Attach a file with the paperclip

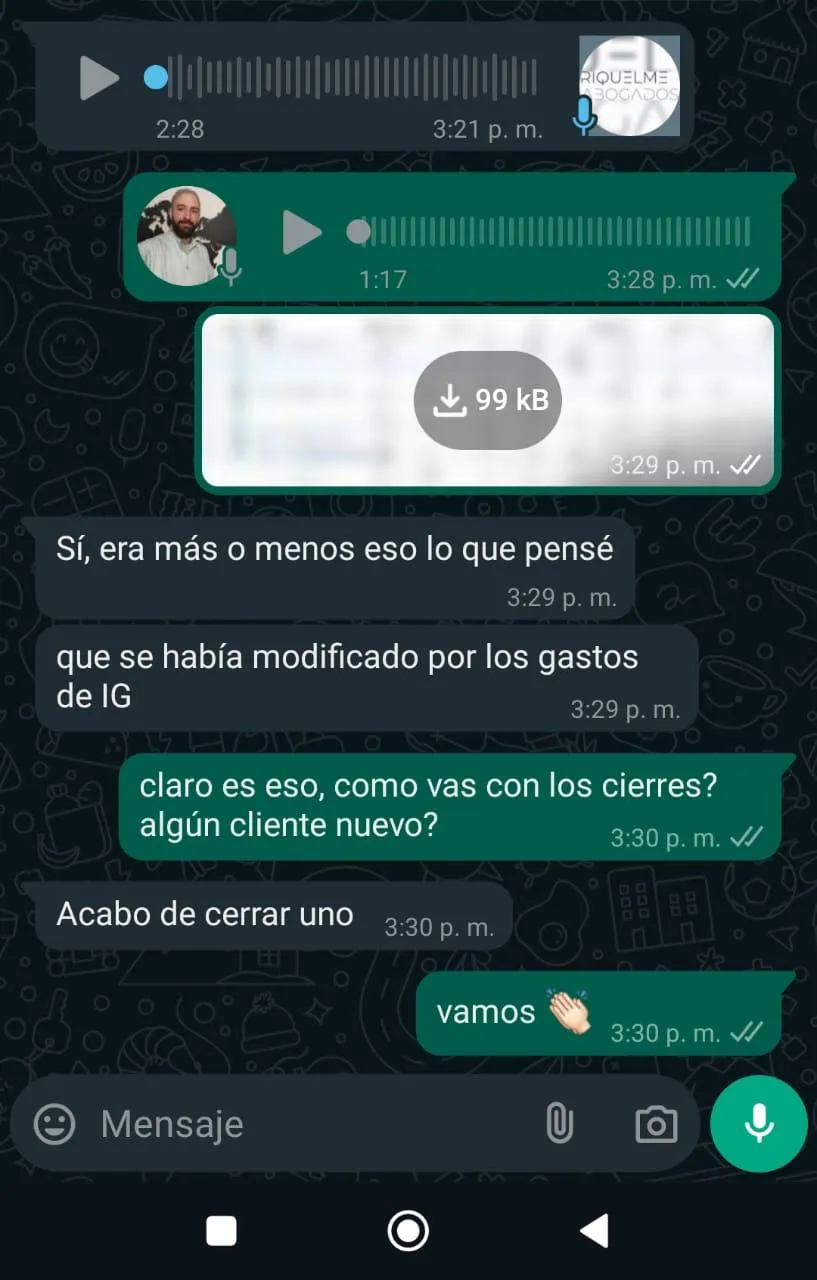(559, 1124)
